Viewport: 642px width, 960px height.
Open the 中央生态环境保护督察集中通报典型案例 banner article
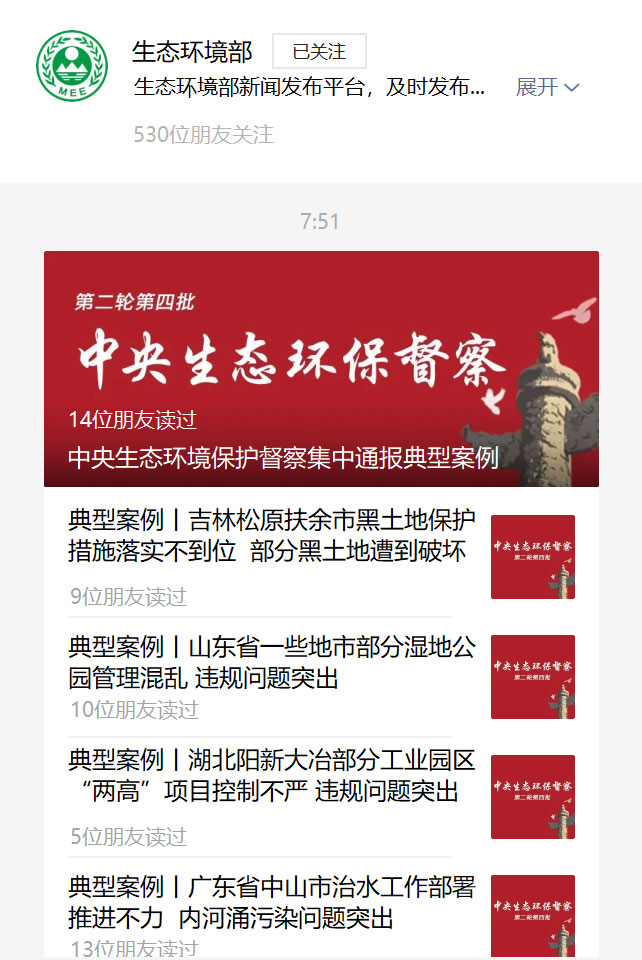[x=321, y=369]
